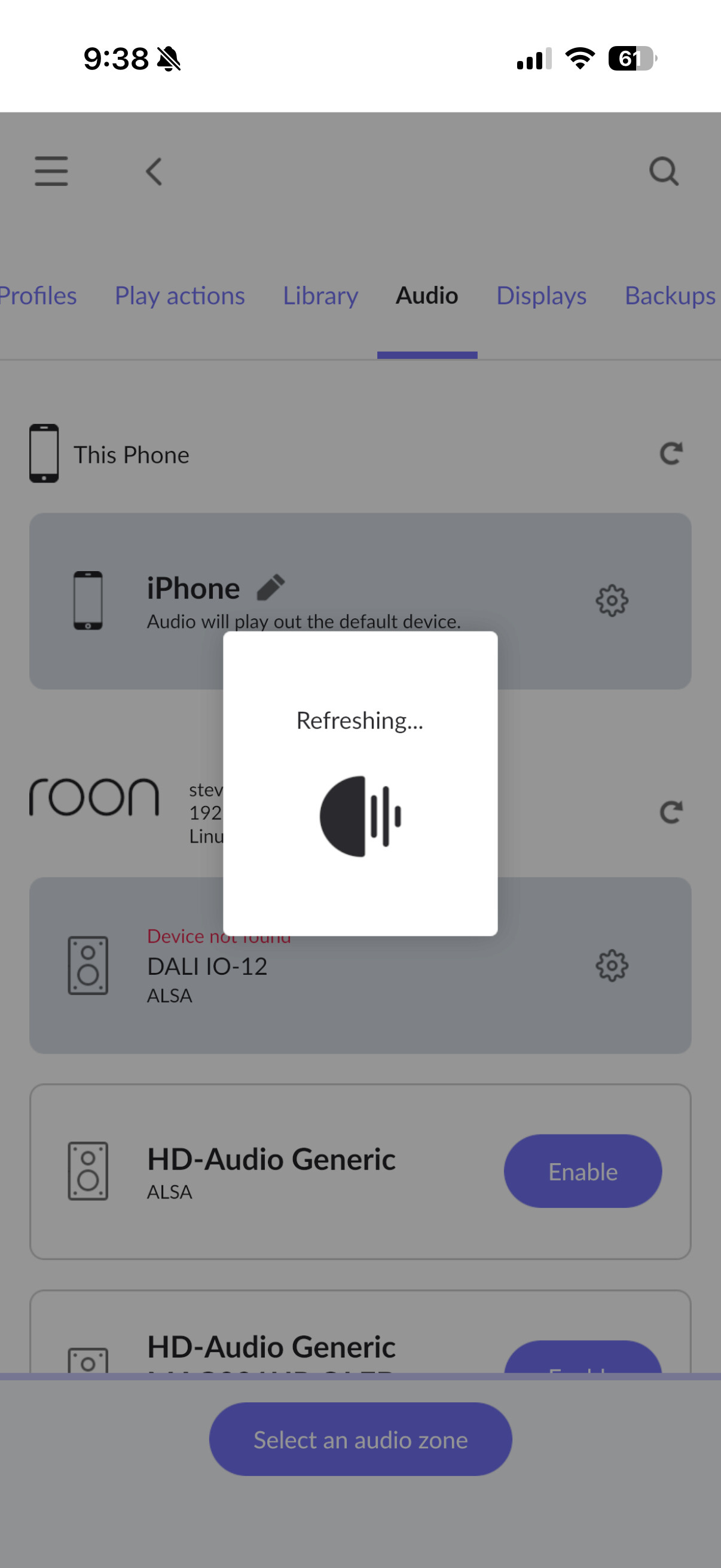This screenshot has height=1568, width=721.
Task: Open iPhone device settings gear
Action: coord(612,601)
